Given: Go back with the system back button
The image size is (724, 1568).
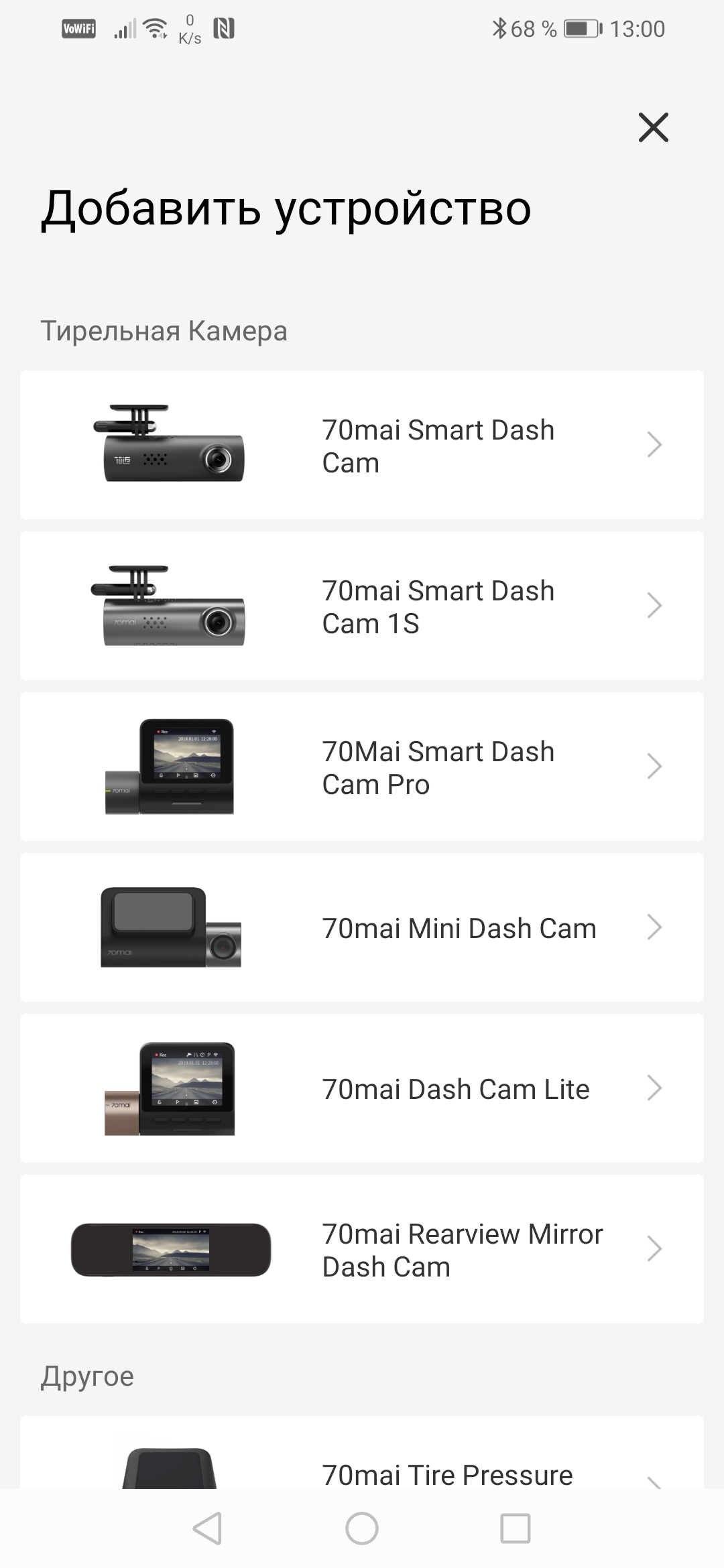Looking at the screenshot, I should pos(207,1528).
